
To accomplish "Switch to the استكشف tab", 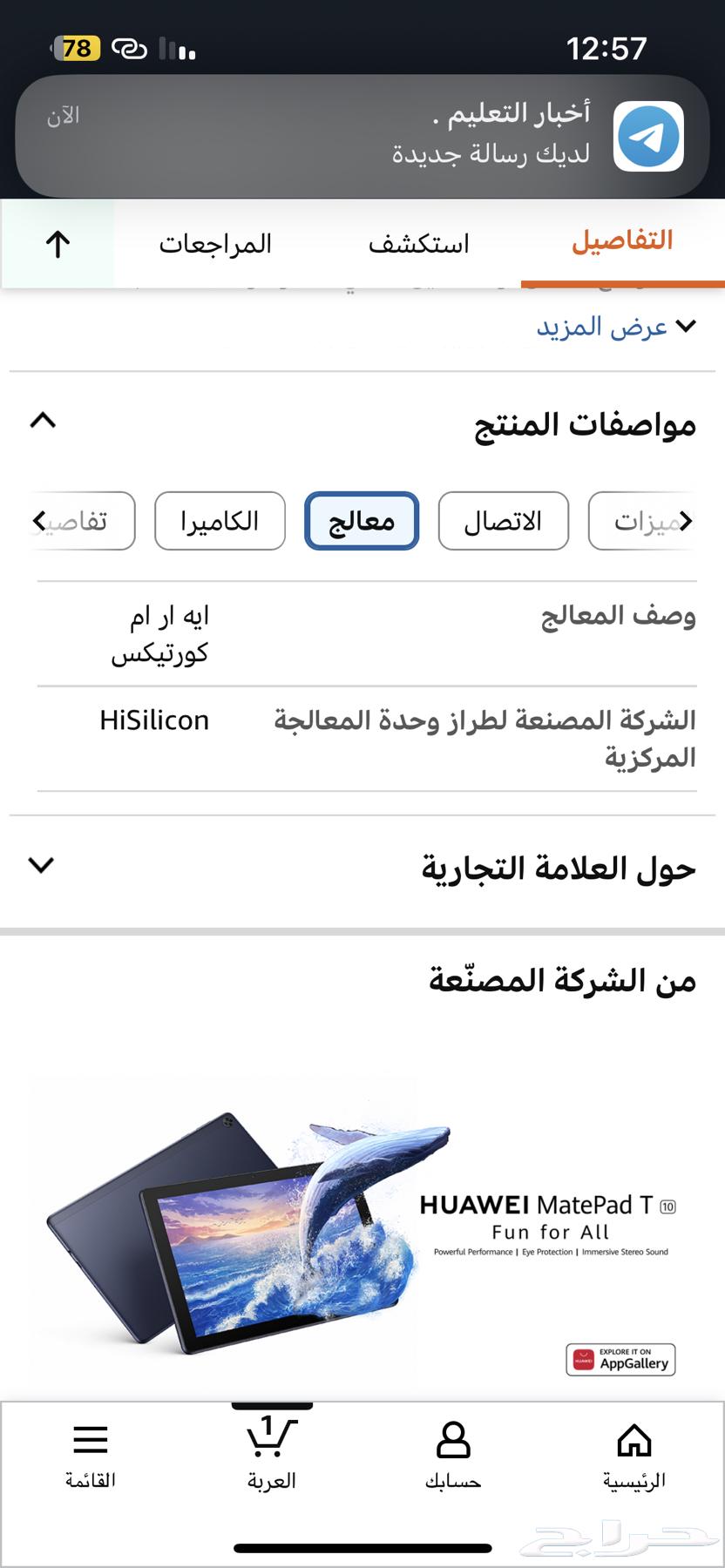I will point(418,244).
